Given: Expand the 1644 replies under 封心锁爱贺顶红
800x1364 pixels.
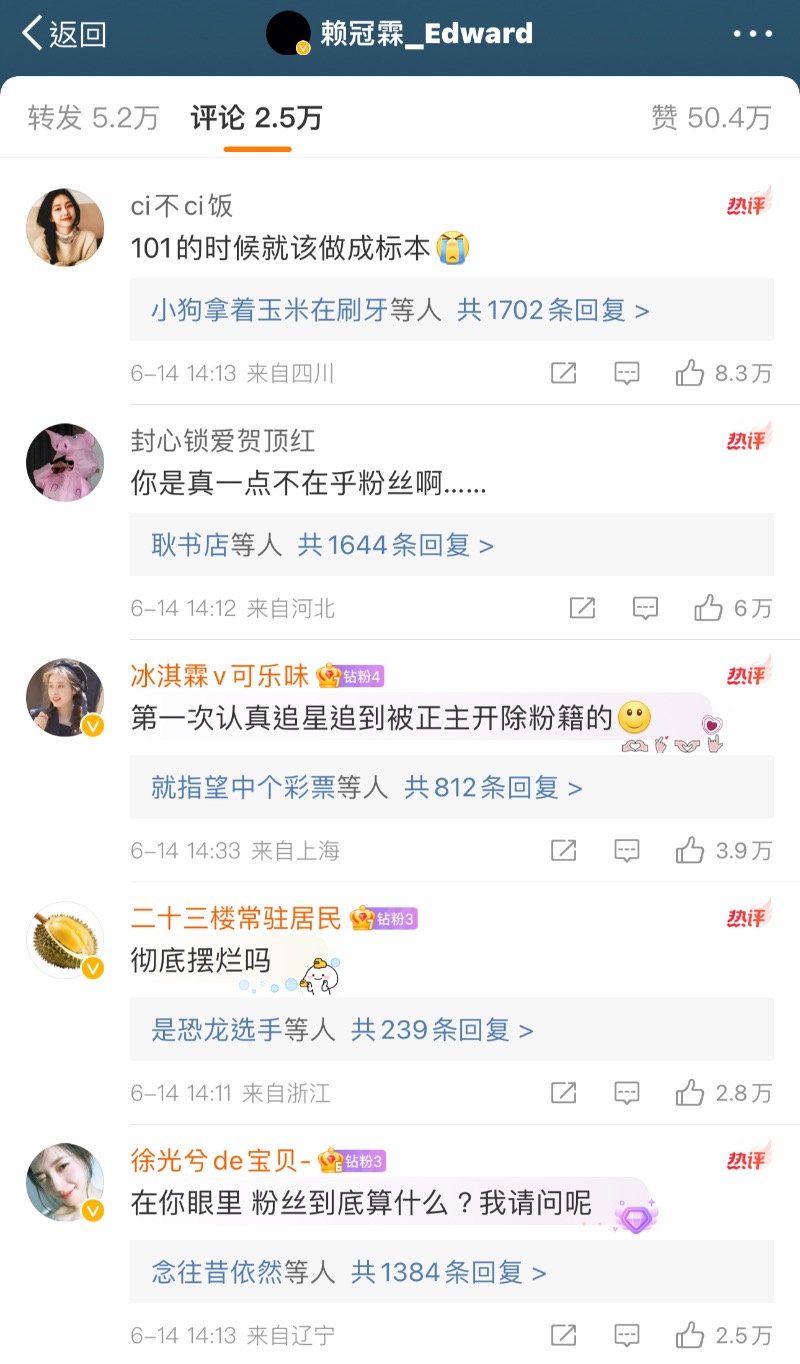Looking at the screenshot, I should [395, 545].
